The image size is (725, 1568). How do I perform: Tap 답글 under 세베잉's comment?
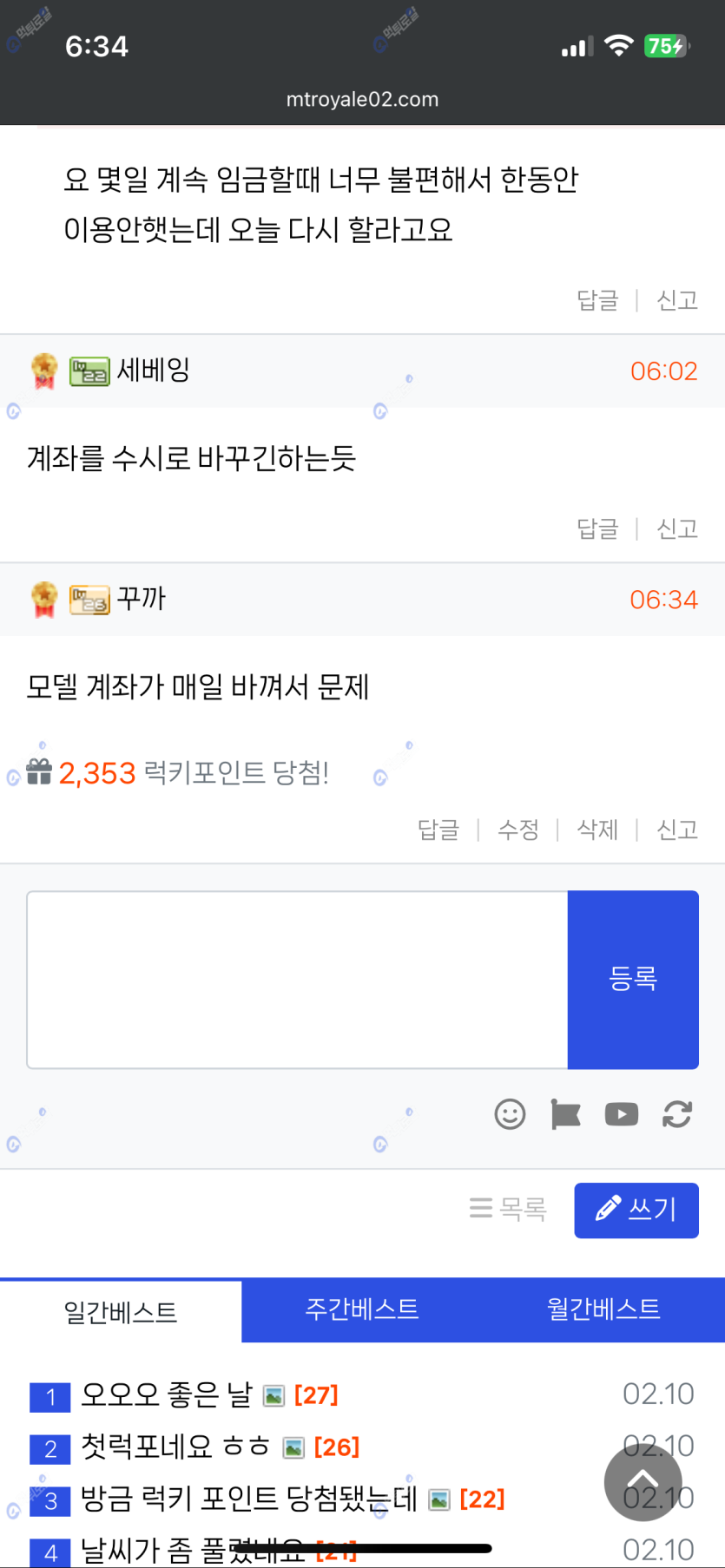click(597, 528)
